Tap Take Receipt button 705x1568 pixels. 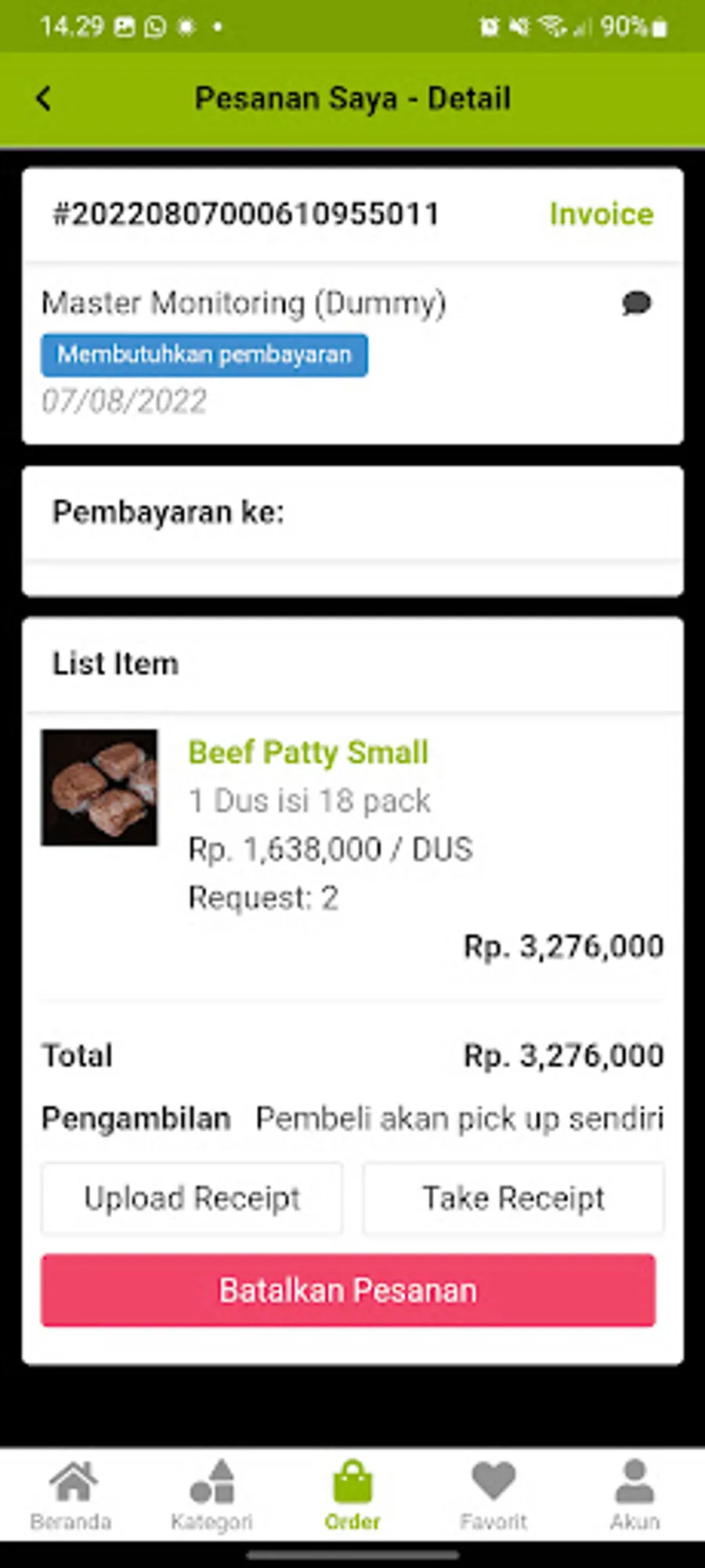pos(513,1199)
